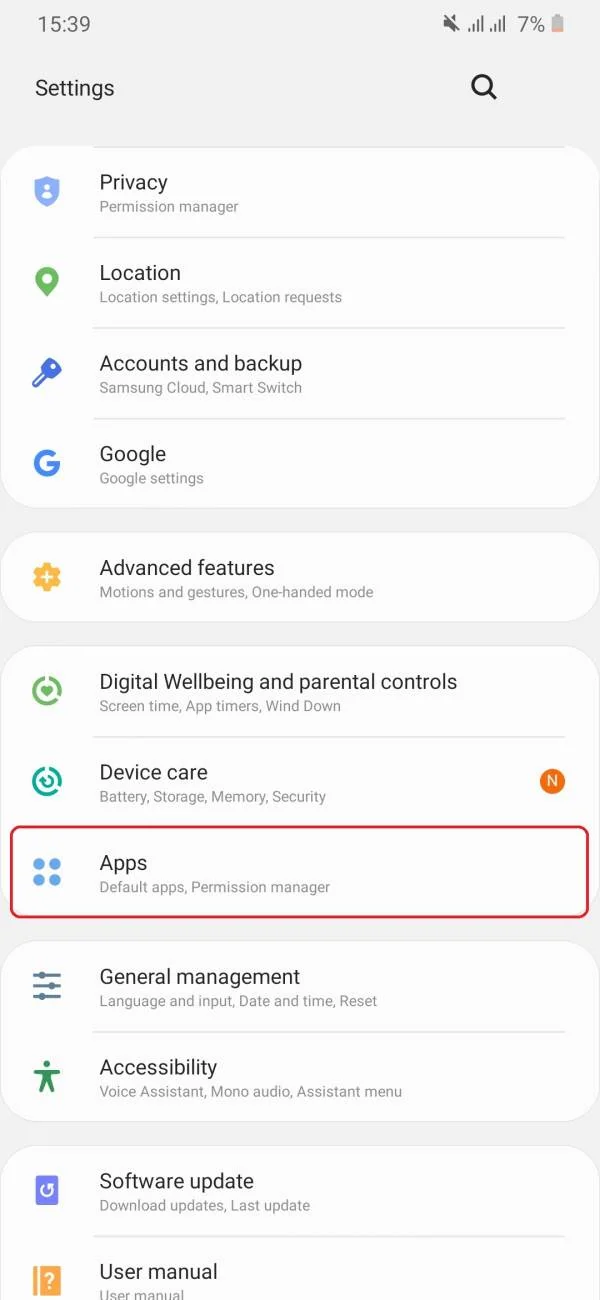Open Privacy settings
600x1300 pixels.
(x=300, y=193)
